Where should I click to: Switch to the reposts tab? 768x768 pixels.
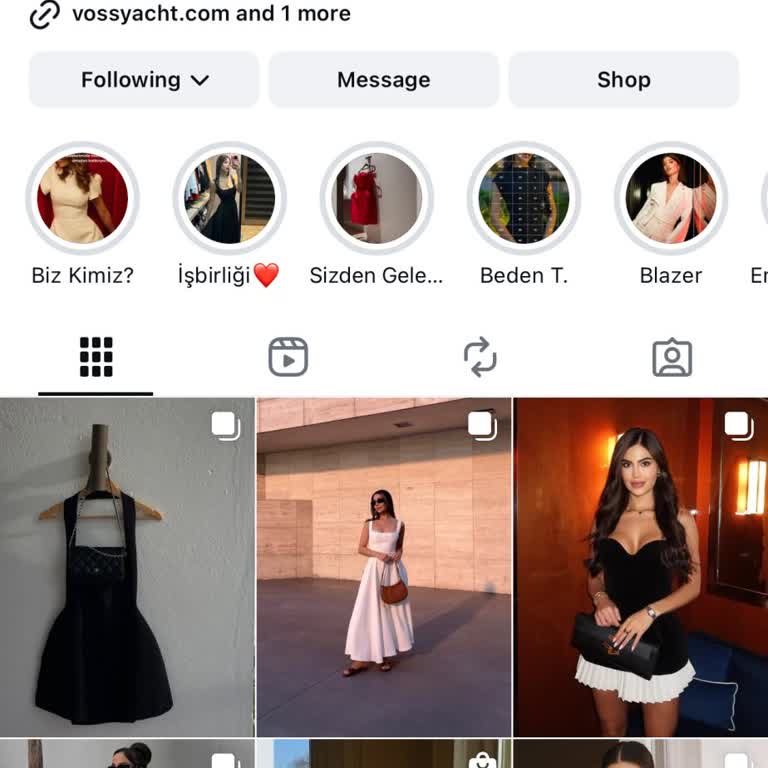click(x=480, y=357)
